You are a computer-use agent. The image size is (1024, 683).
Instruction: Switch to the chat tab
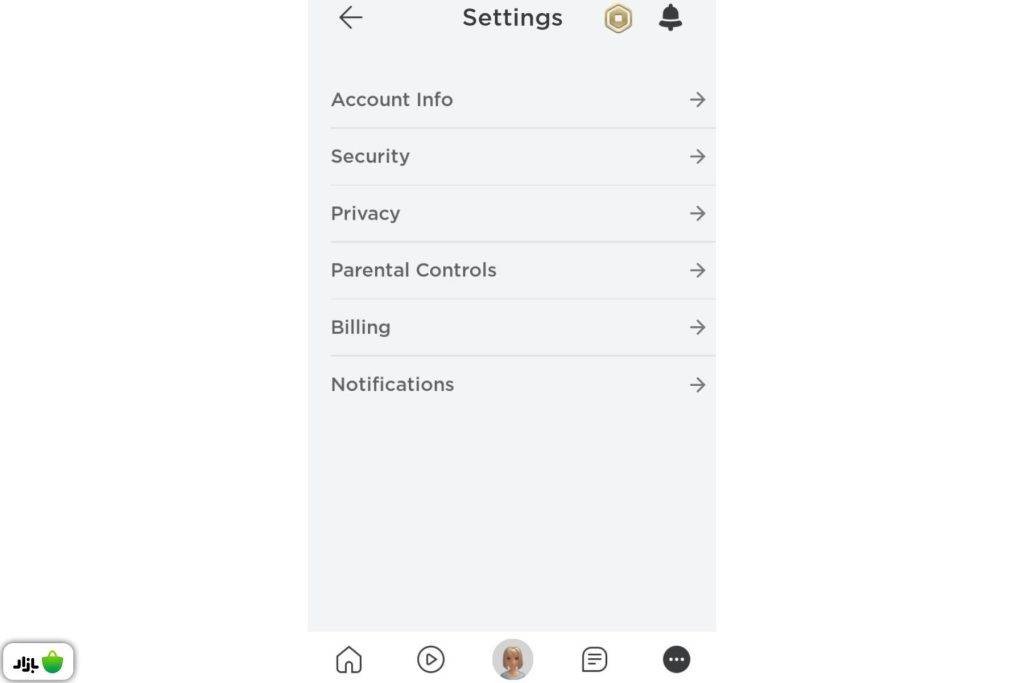[x=594, y=659]
